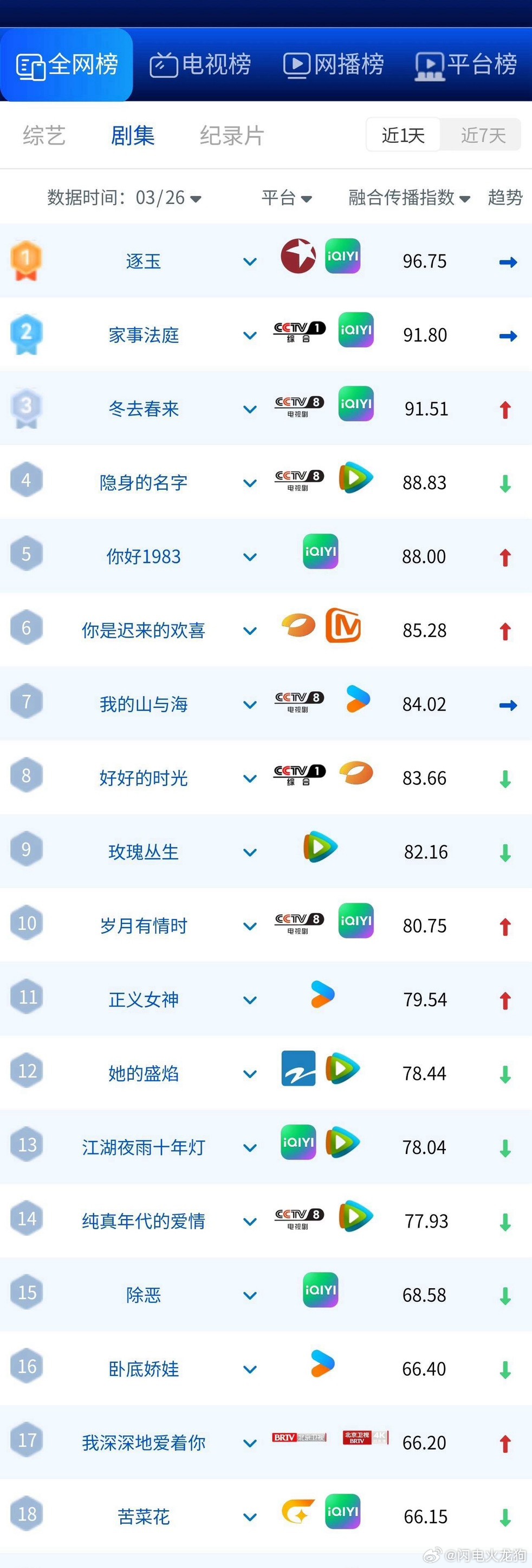Click the CCTV-8 icon next to 冬去春来
Screen dimensions: 532x1568
pyautogui.click(x=297, y=404)
